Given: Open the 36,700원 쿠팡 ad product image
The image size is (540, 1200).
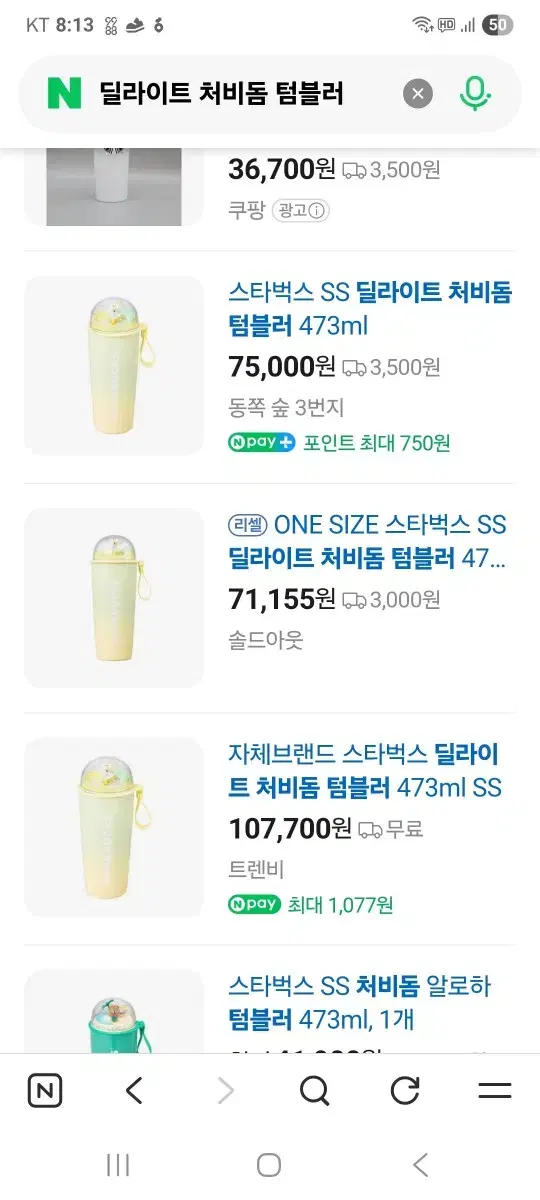Looking at the screenshot, I should (x=114, y=187).
